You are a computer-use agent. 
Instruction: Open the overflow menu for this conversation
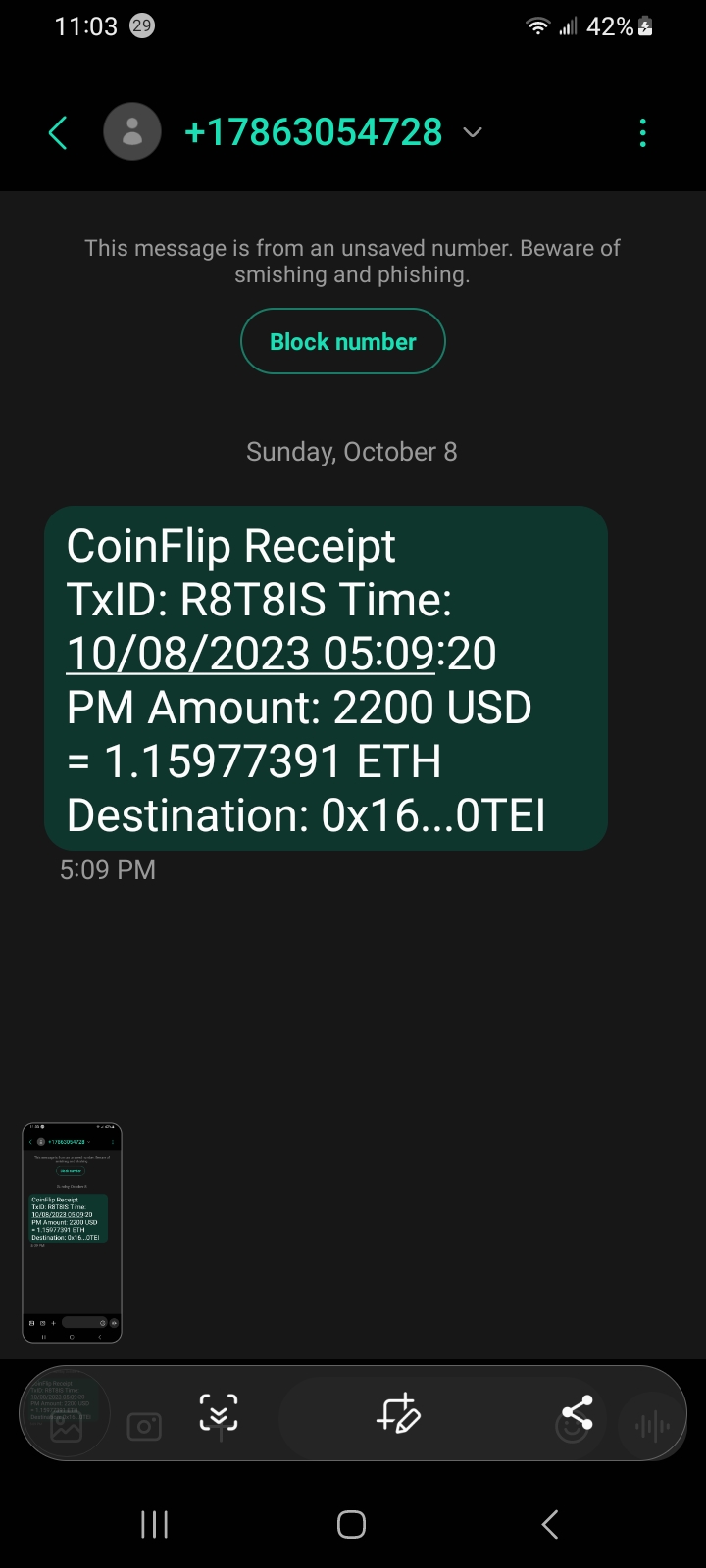pyautogui.click(x=642, y=133)
